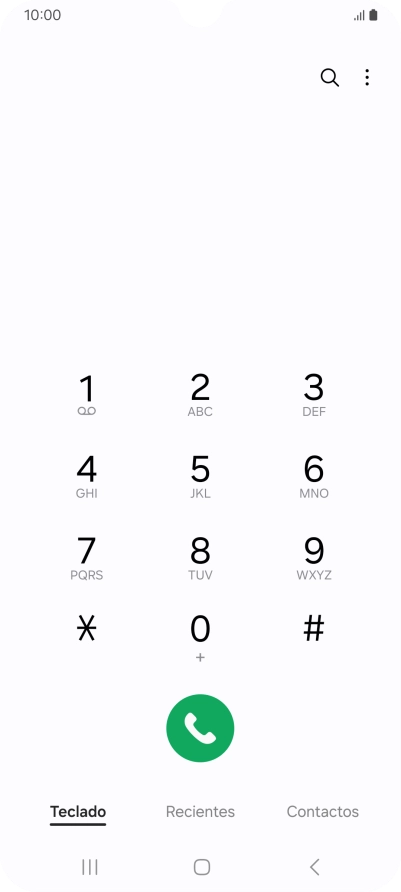
Task: Open recent apps from the navigation bar
Action: 90,867
